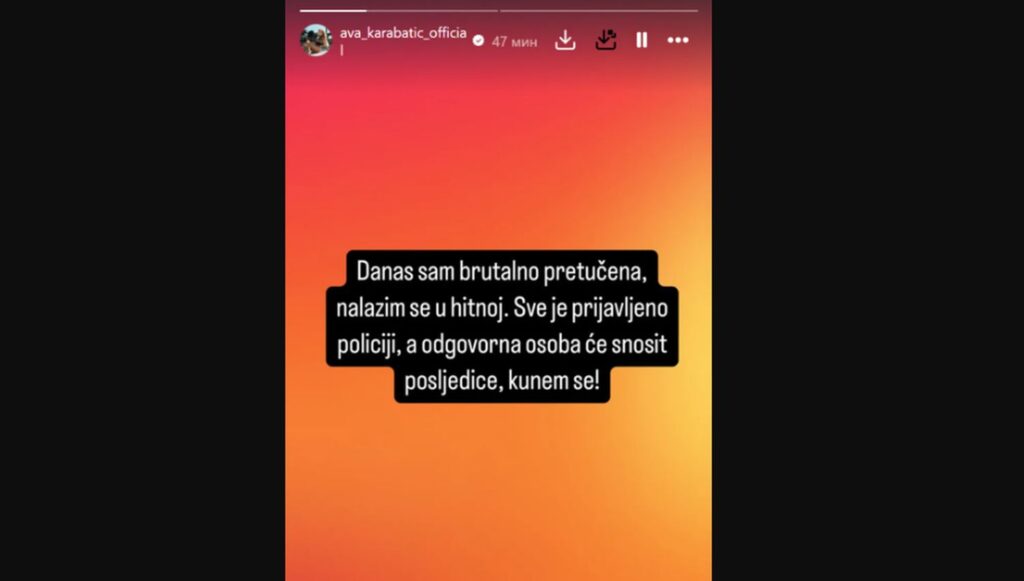The image size is (1024, 581).
Task: Download this story
Action: [x=565, y=40]
